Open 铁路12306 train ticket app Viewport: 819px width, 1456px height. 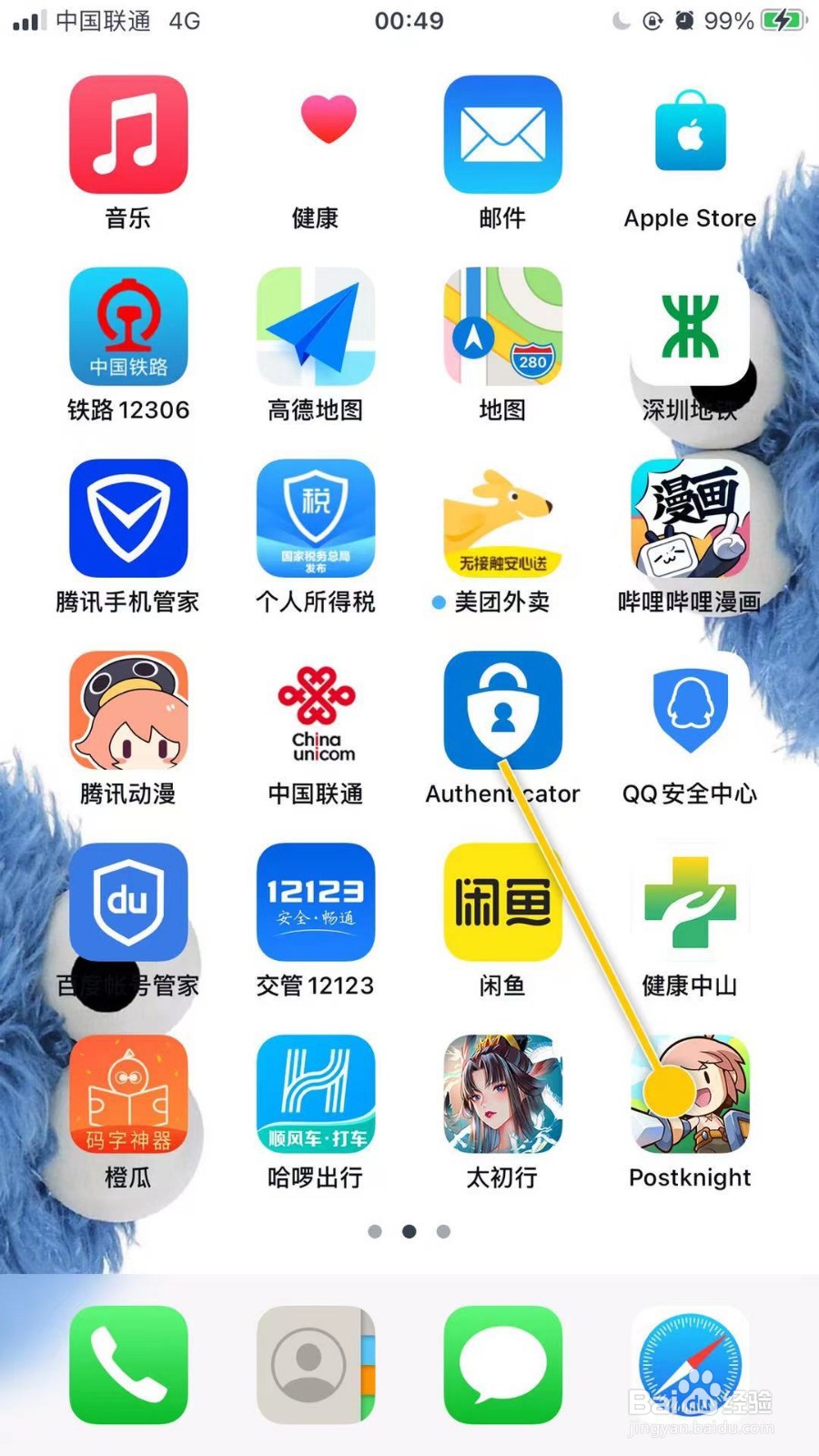[127, 328]
